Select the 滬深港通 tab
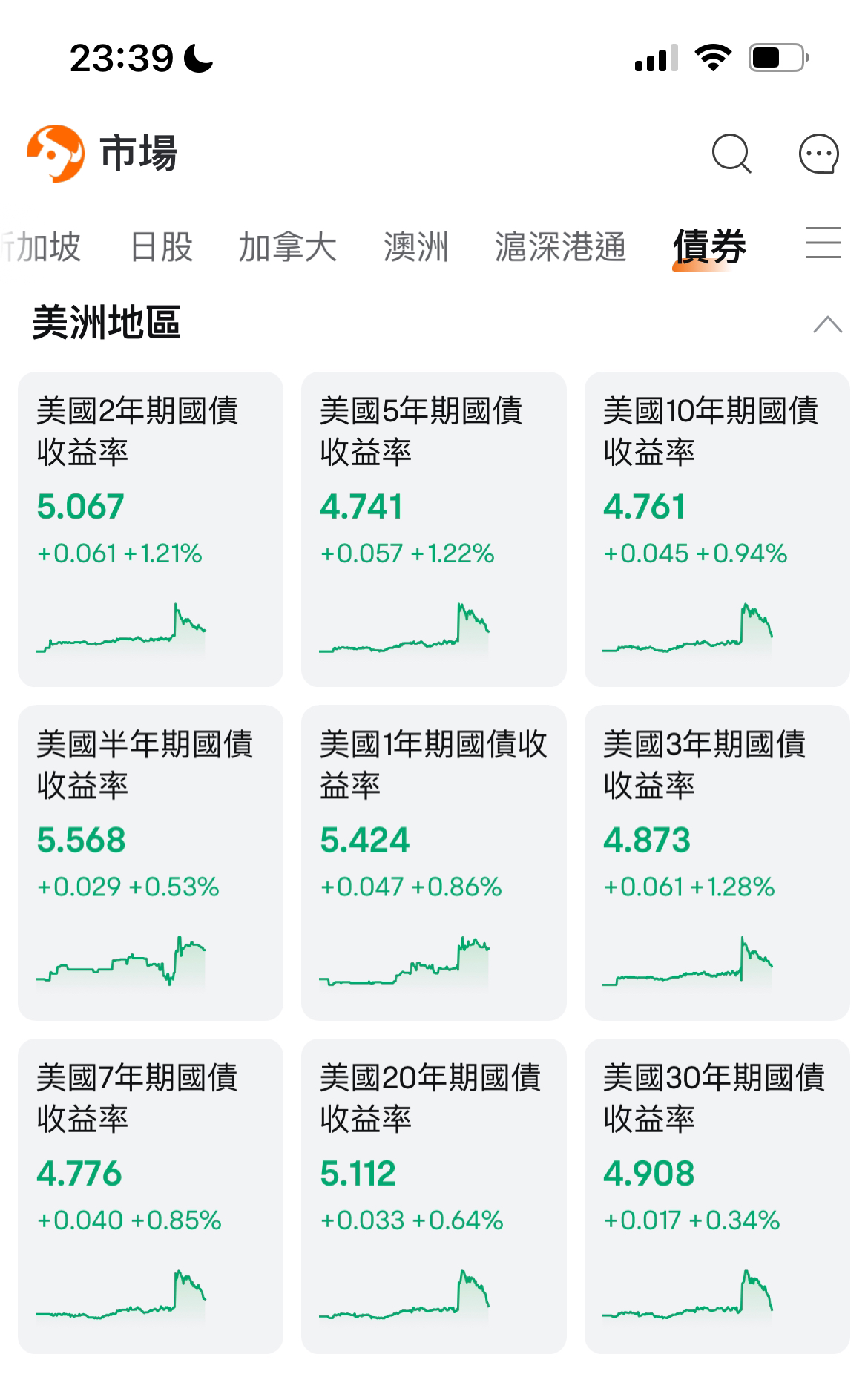Image resolution: width=868 pixels, height=1377 pixels. pos(560,247)
